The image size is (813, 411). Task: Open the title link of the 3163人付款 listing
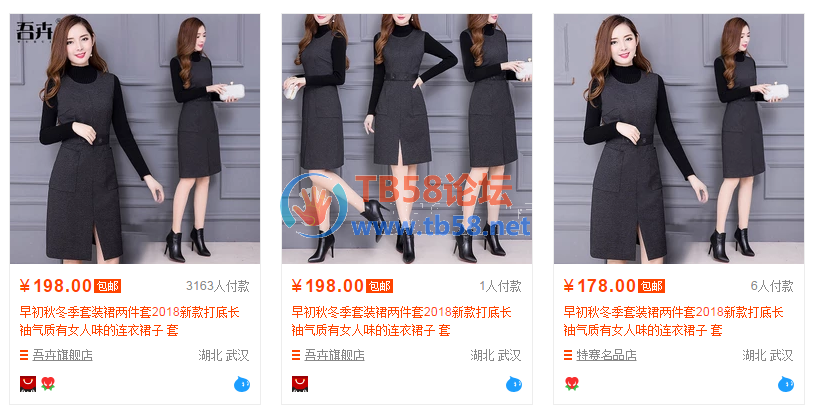coord(135,321)
